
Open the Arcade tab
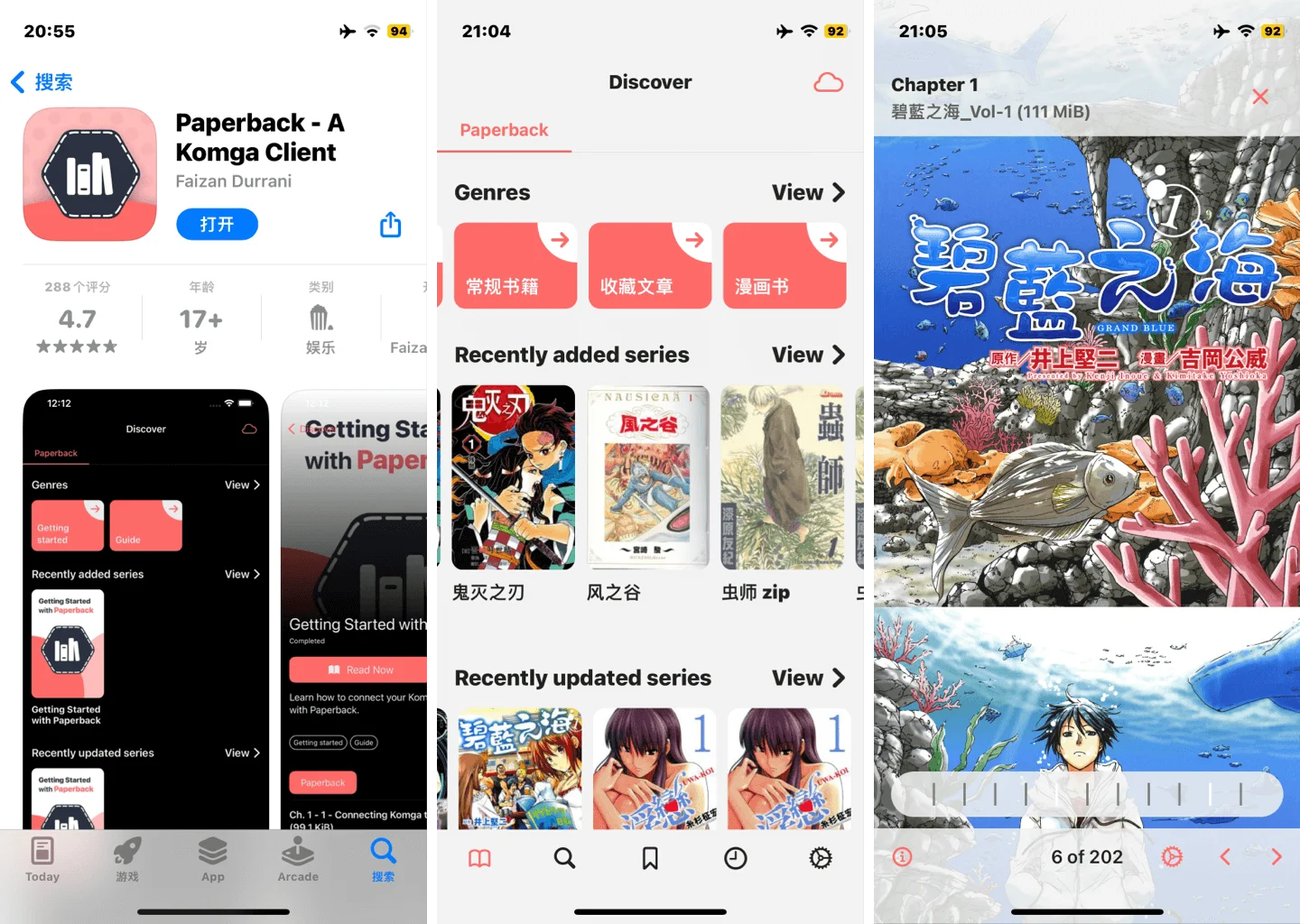298,858
